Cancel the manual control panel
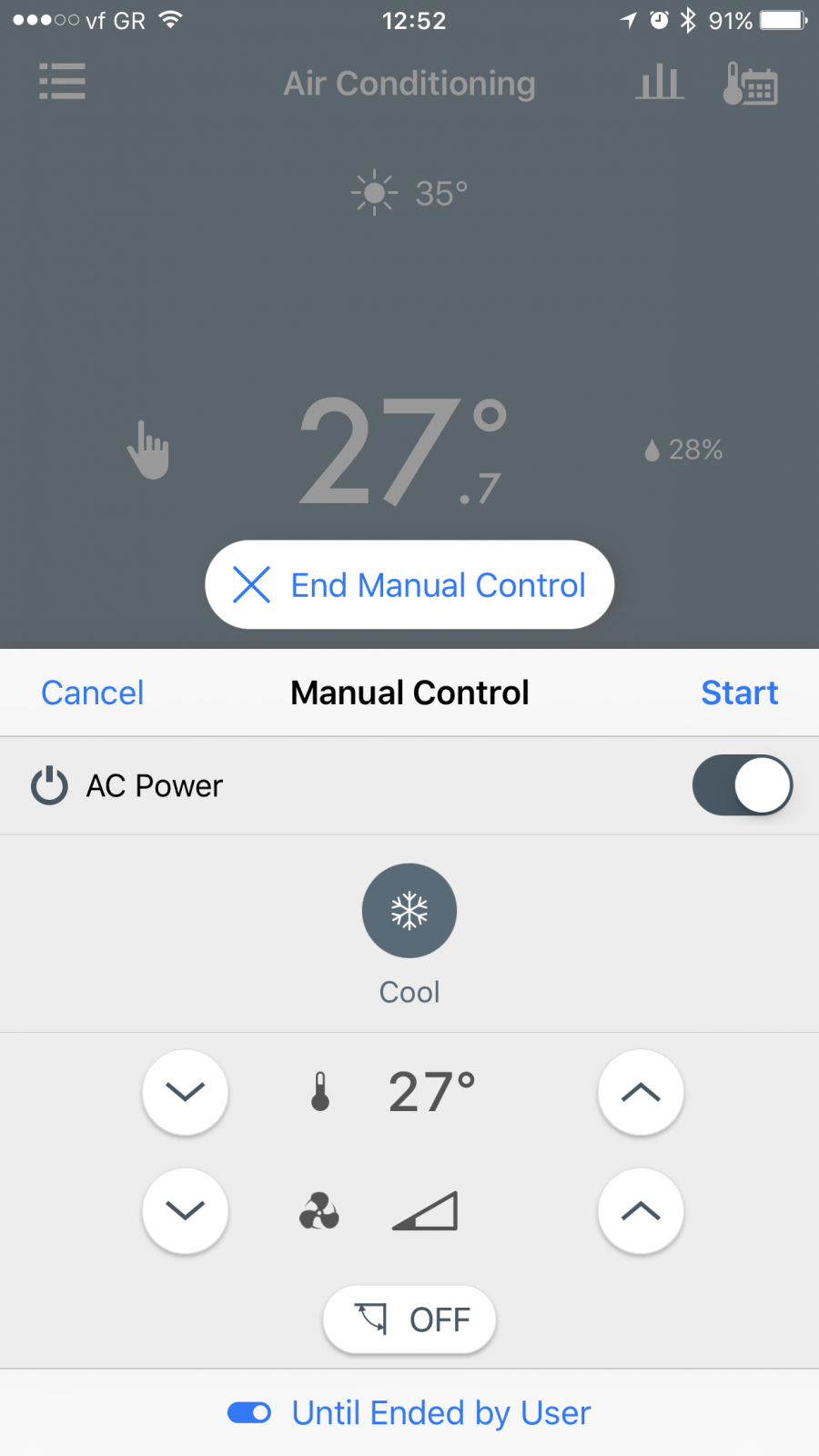Image resolution: width=819 pixels, height=1456 pixels. pos(93,693)
